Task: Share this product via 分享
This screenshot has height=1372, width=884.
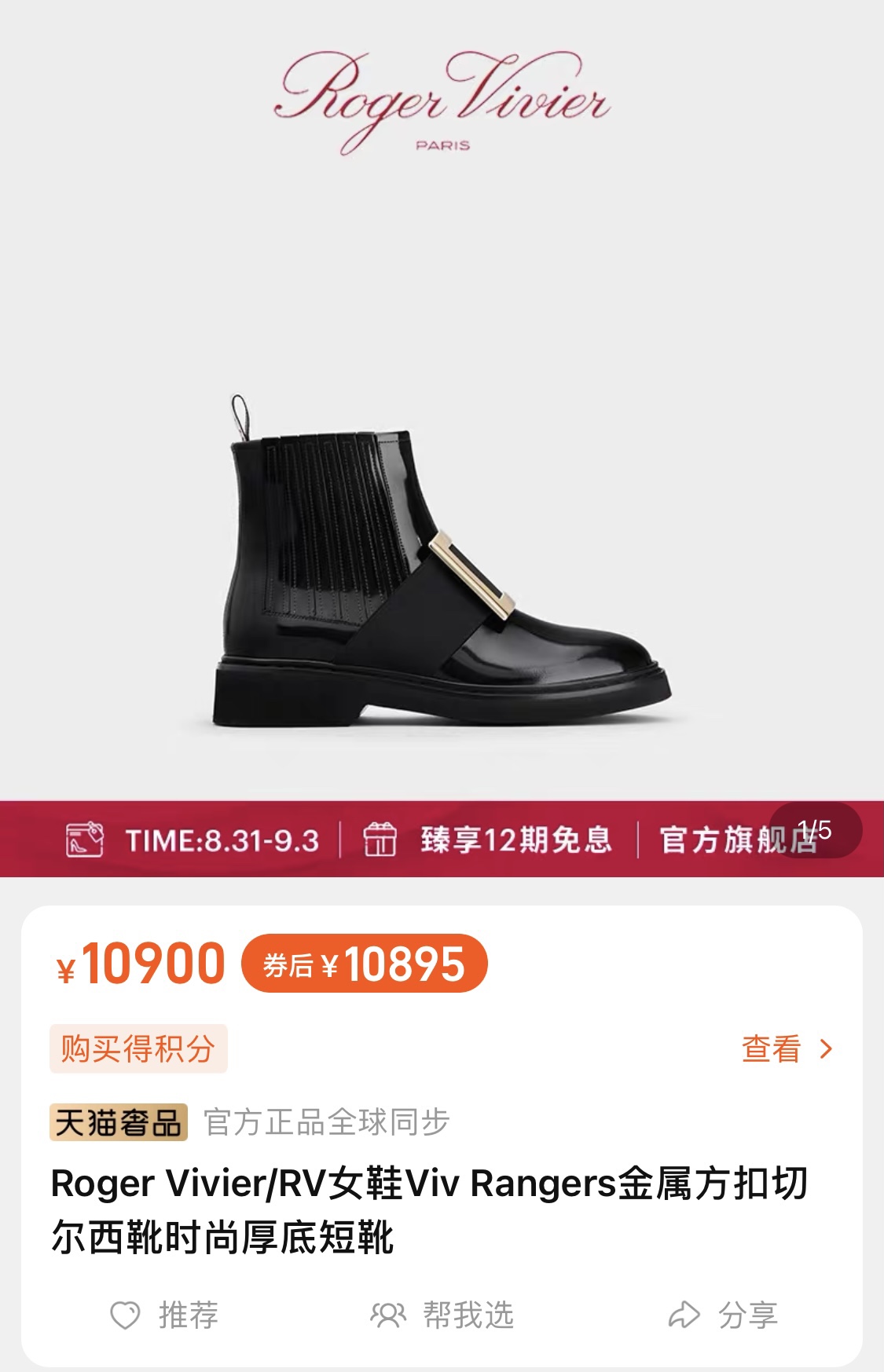Action: [x=723, y=1315]
